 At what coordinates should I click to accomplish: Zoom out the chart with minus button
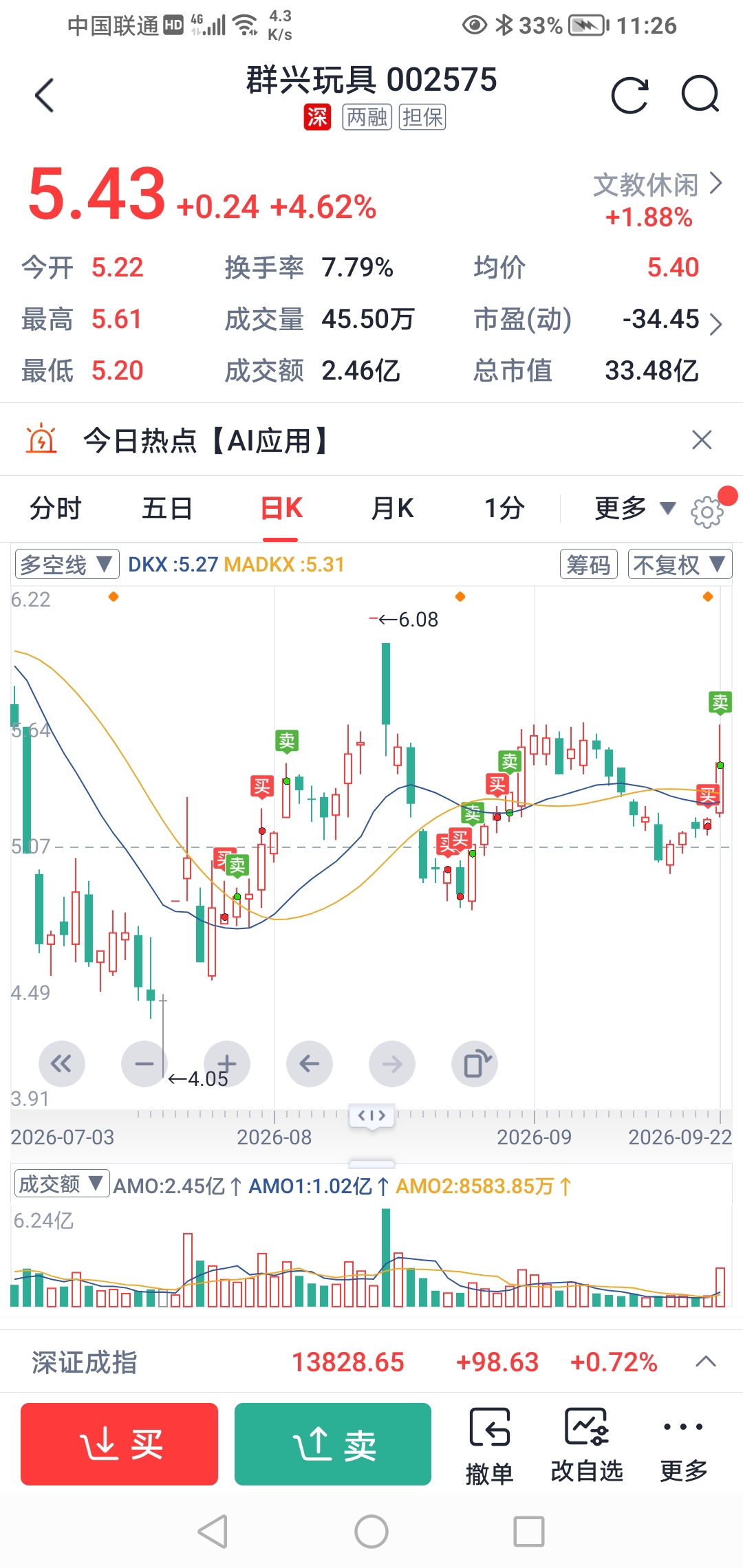[144, 1064]
